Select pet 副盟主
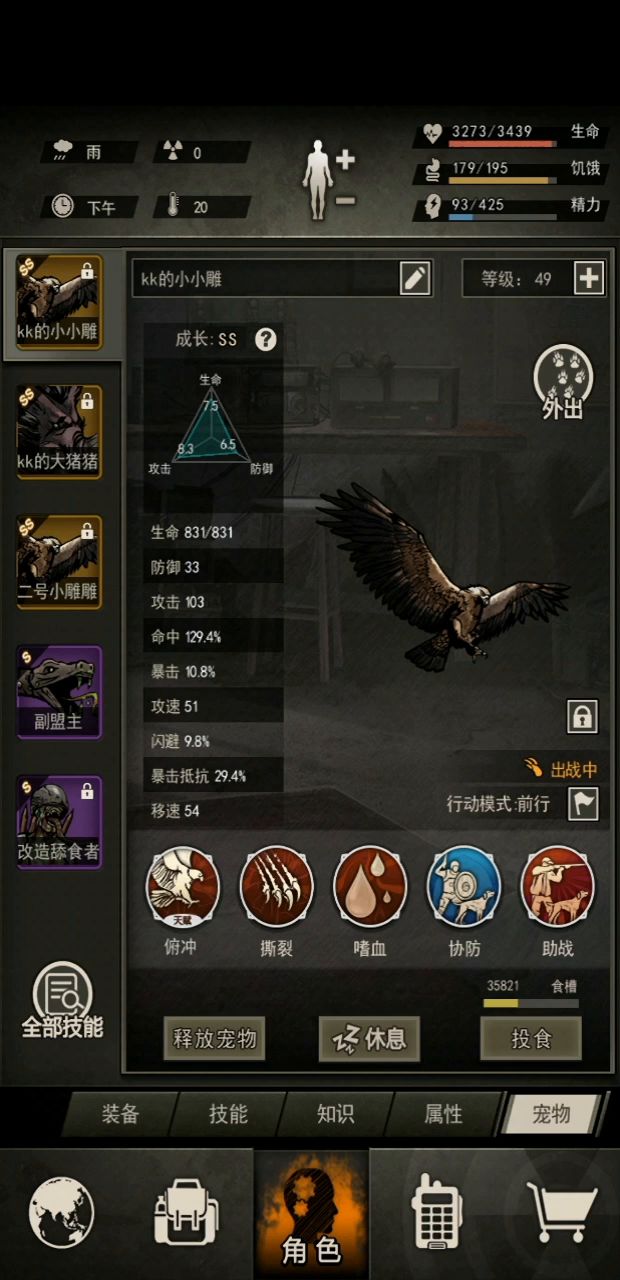The width and height of the screenshot is (620, 1280). [x=59, y=692]
